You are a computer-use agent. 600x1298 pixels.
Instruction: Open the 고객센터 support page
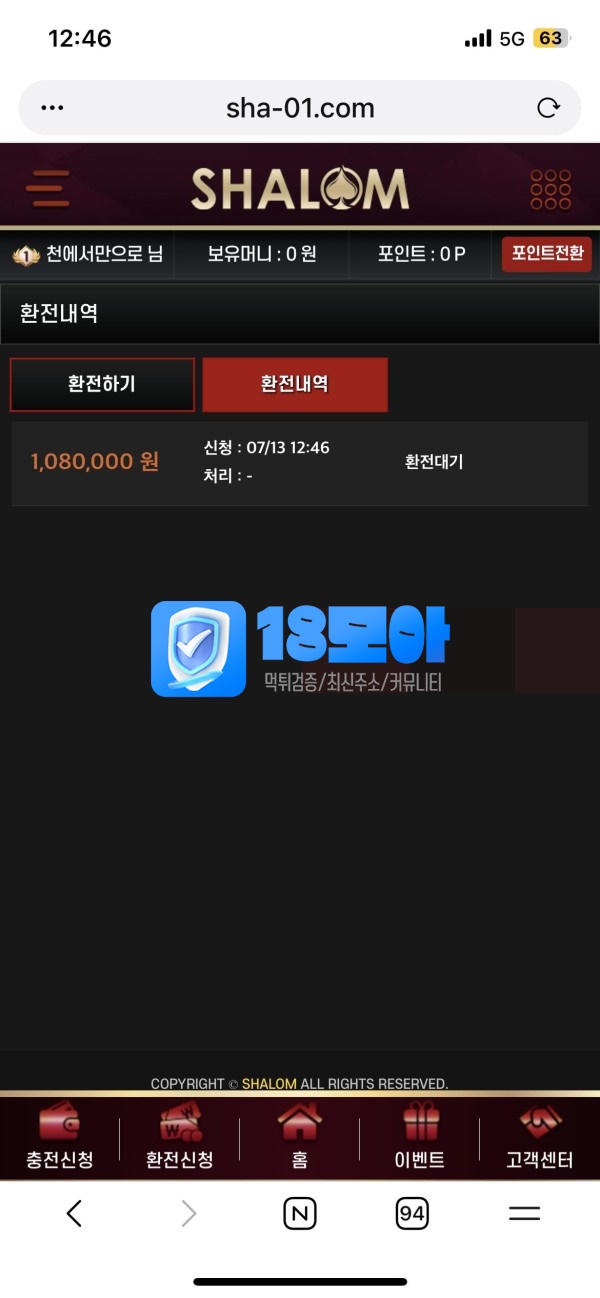click(x=540, y=1138)
